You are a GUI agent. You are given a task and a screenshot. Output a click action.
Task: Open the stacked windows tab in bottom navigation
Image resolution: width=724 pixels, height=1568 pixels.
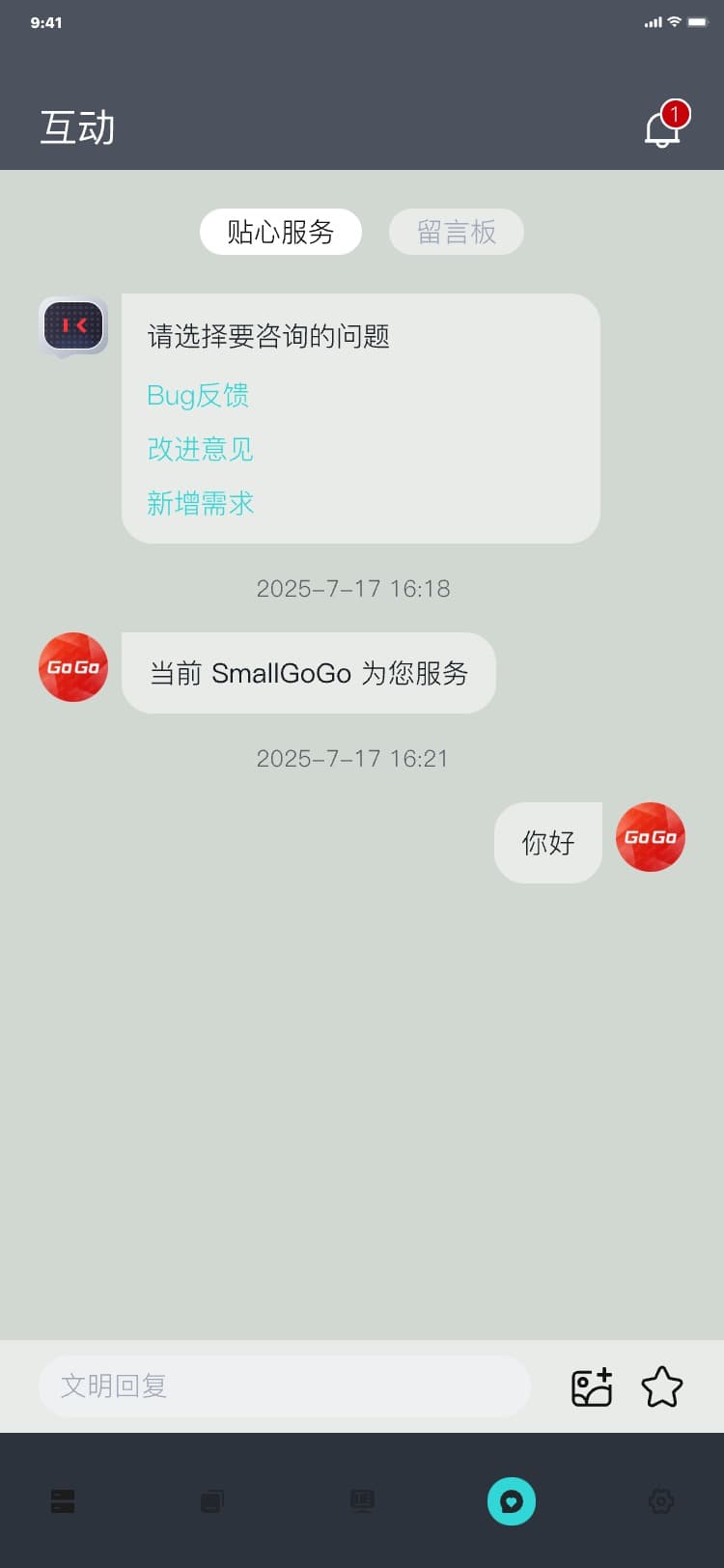pyautogui.click(x=212, y=1501)
